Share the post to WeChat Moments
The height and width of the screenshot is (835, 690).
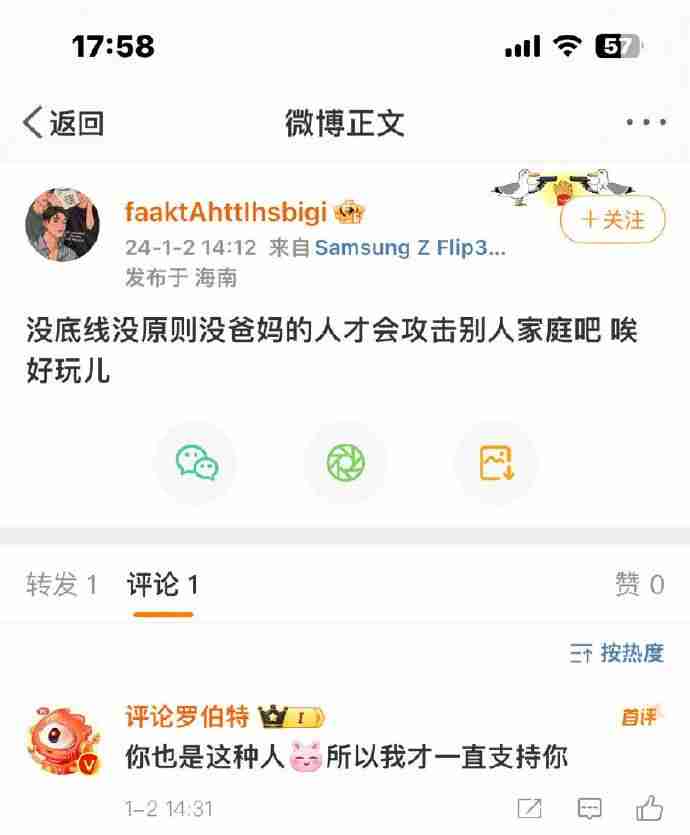pos(345,463)
